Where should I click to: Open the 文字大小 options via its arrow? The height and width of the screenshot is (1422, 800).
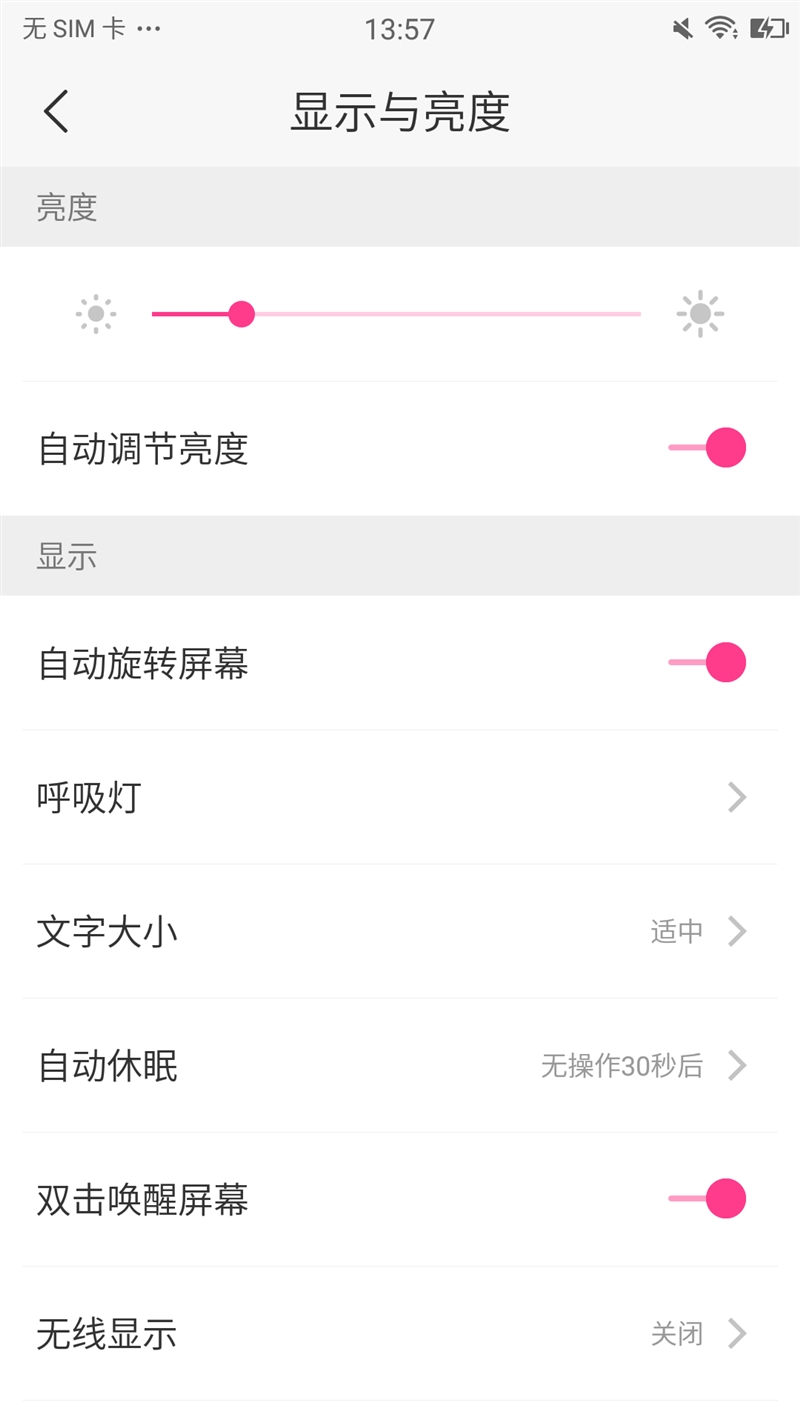pyautogui.click(x=737, y=931)
